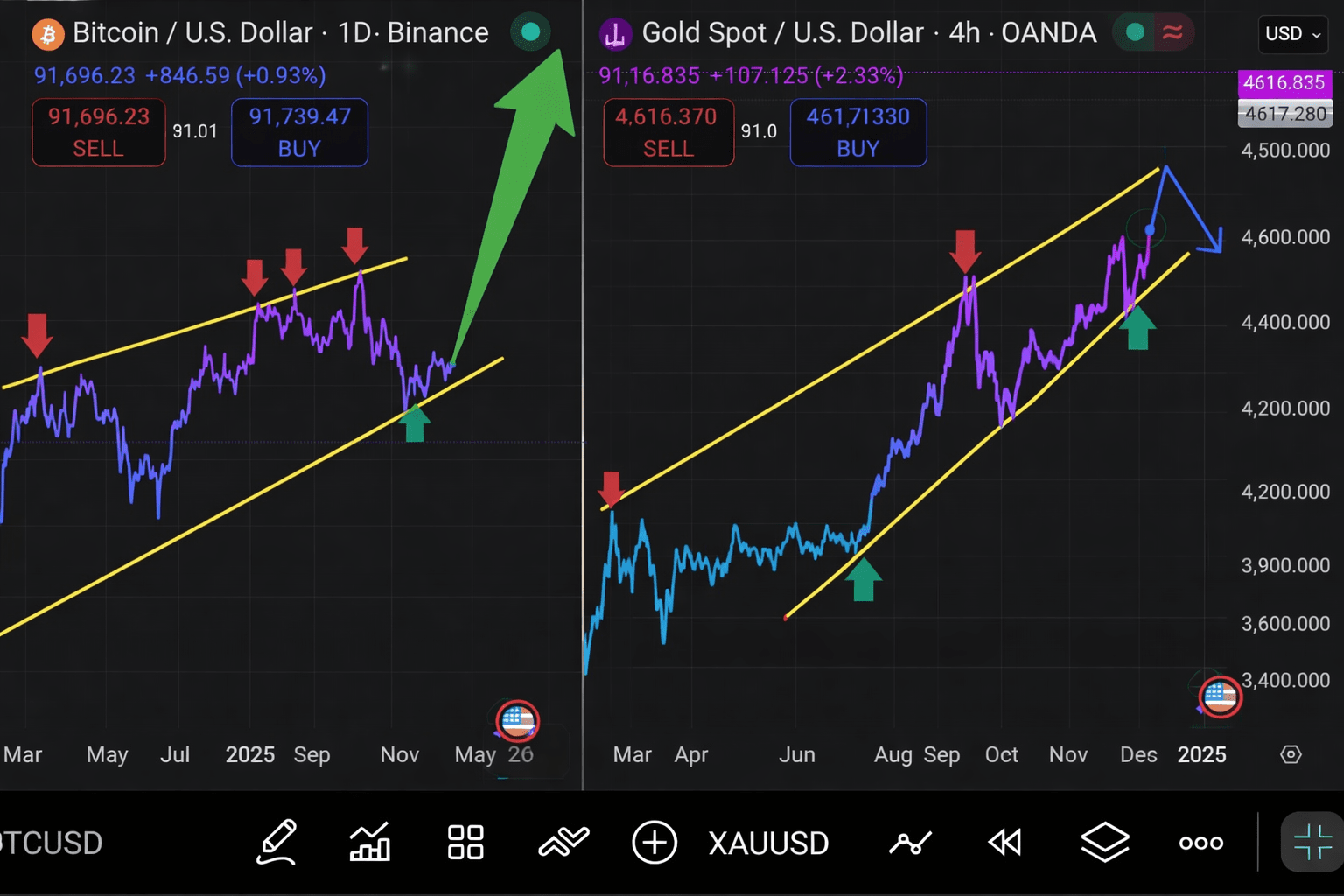Image resolution: width=1344 pixels, height=896 pixels.
Task: Add a symbol with the plus button
Action: [x=654, y=843]
